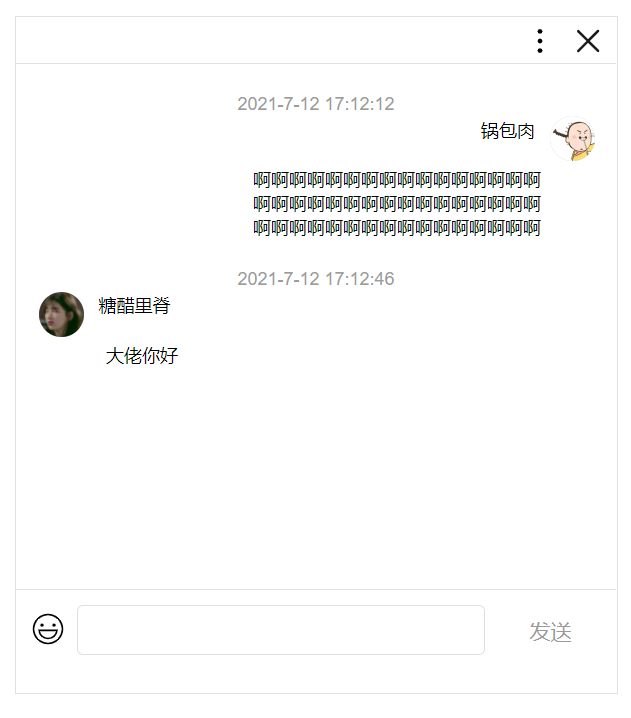The height and width of the screenshot is (718, 631).
Task: Open the three-dot overflow menu
Action: coord(540,41)
